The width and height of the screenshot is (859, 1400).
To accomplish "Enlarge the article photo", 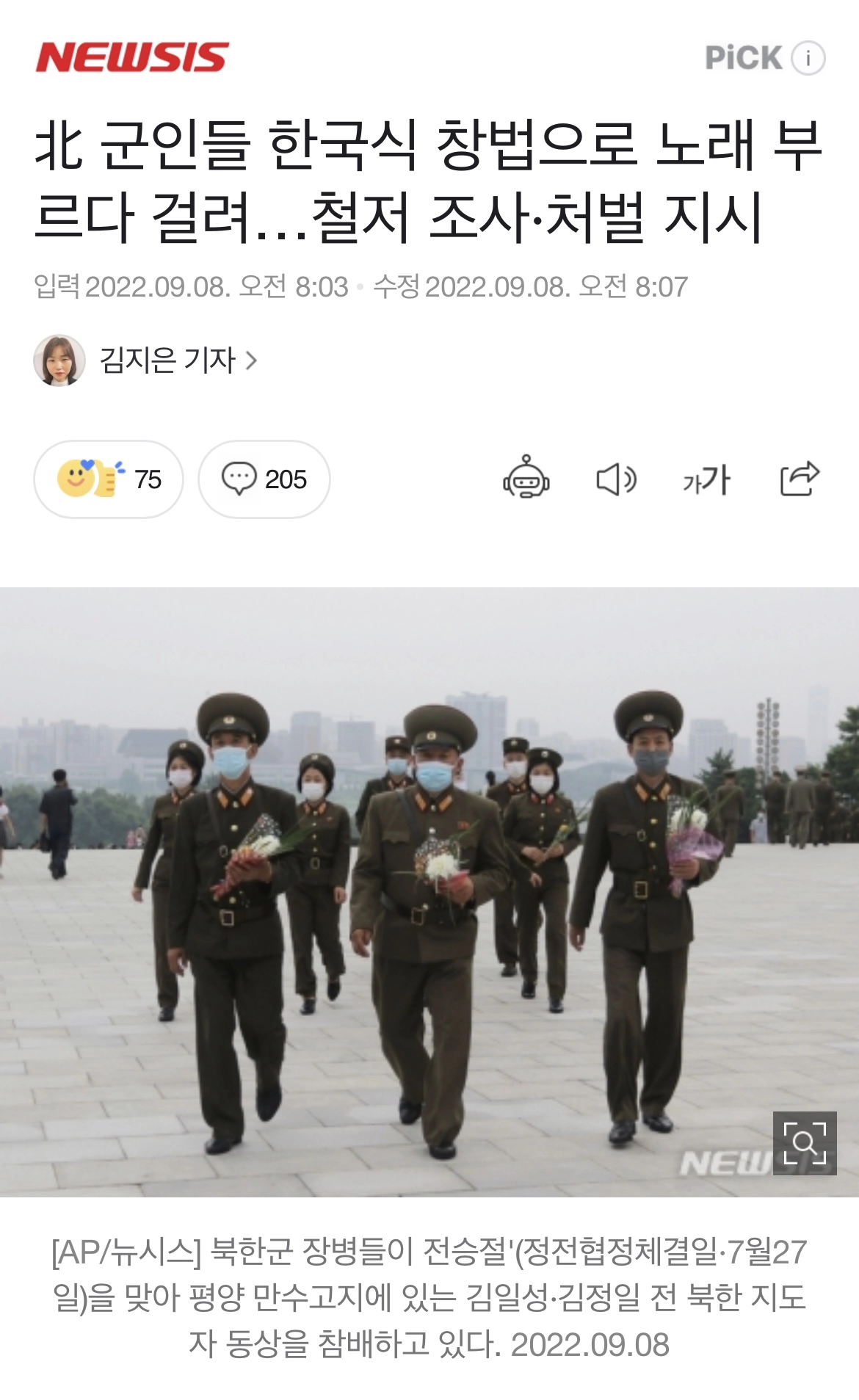I will click(805, 1143).
